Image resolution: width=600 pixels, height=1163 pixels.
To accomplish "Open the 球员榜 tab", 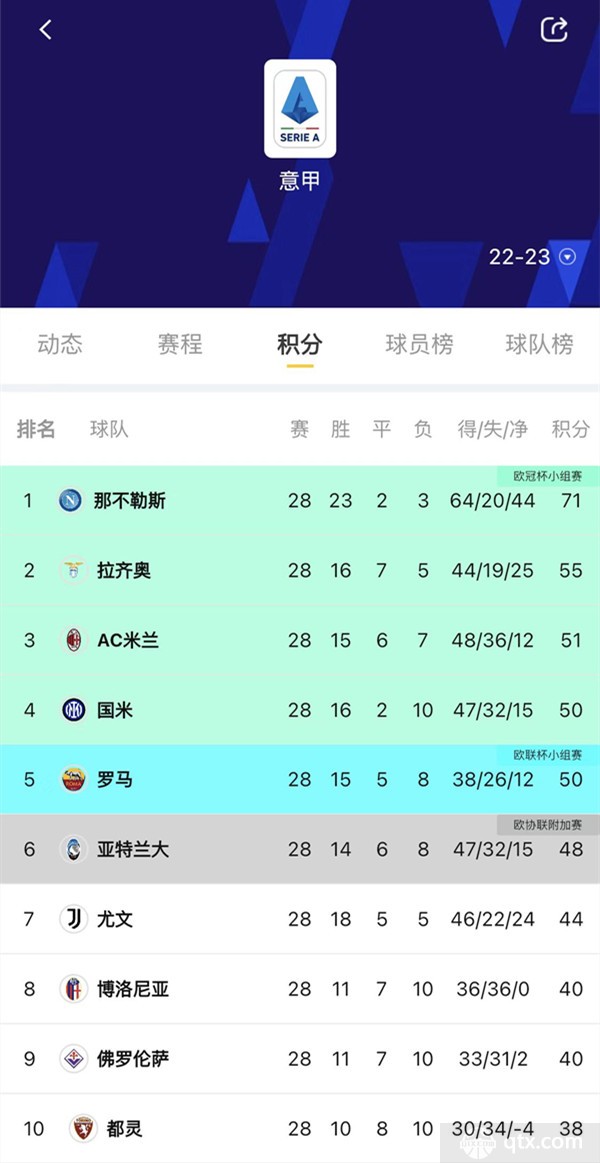I will point(419,344).
